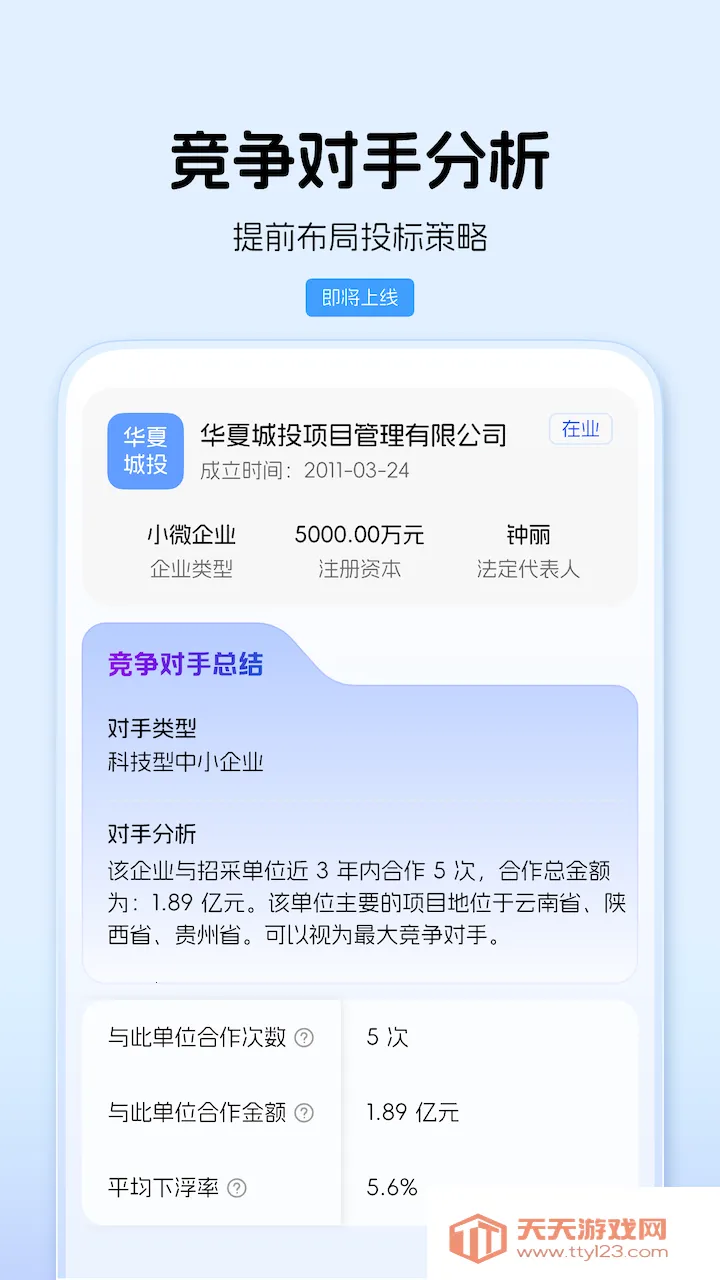Tap the 华夏城投 company logo icon
The width and height of the screenshot is (720, 1280).
[x=145, y=451]
